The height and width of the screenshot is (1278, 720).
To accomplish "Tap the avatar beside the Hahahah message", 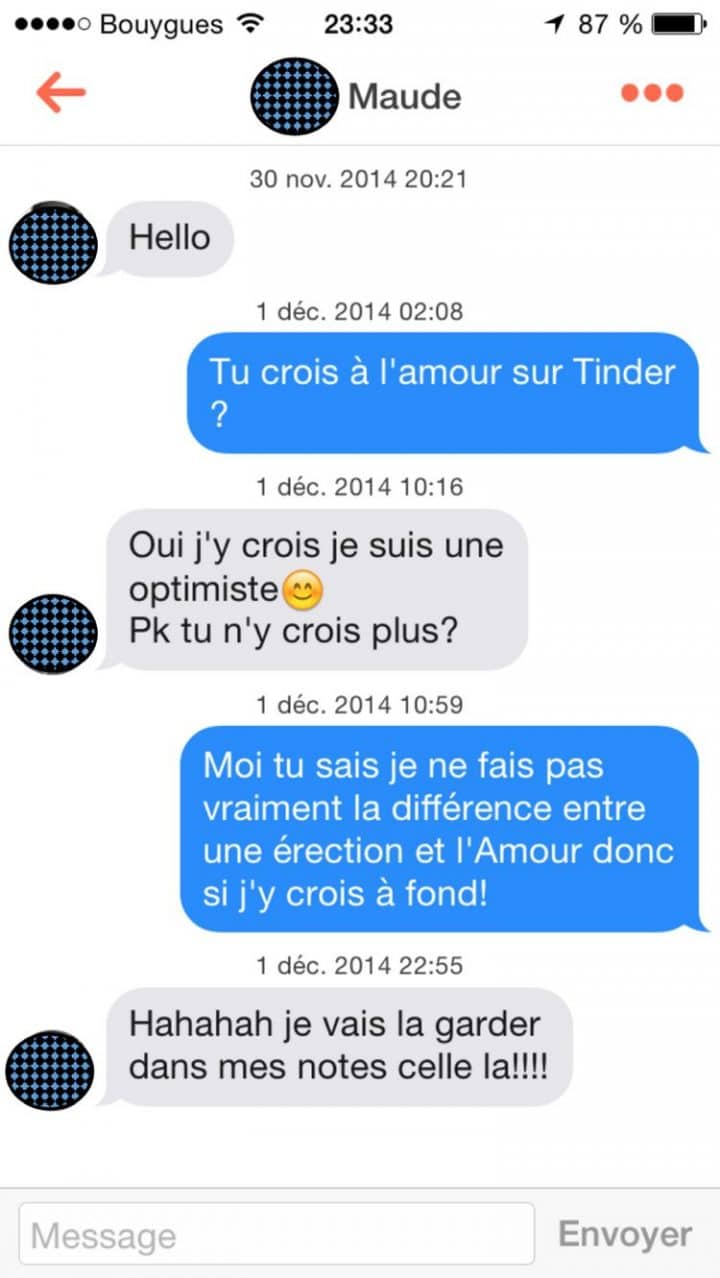I will (52, 1070).
